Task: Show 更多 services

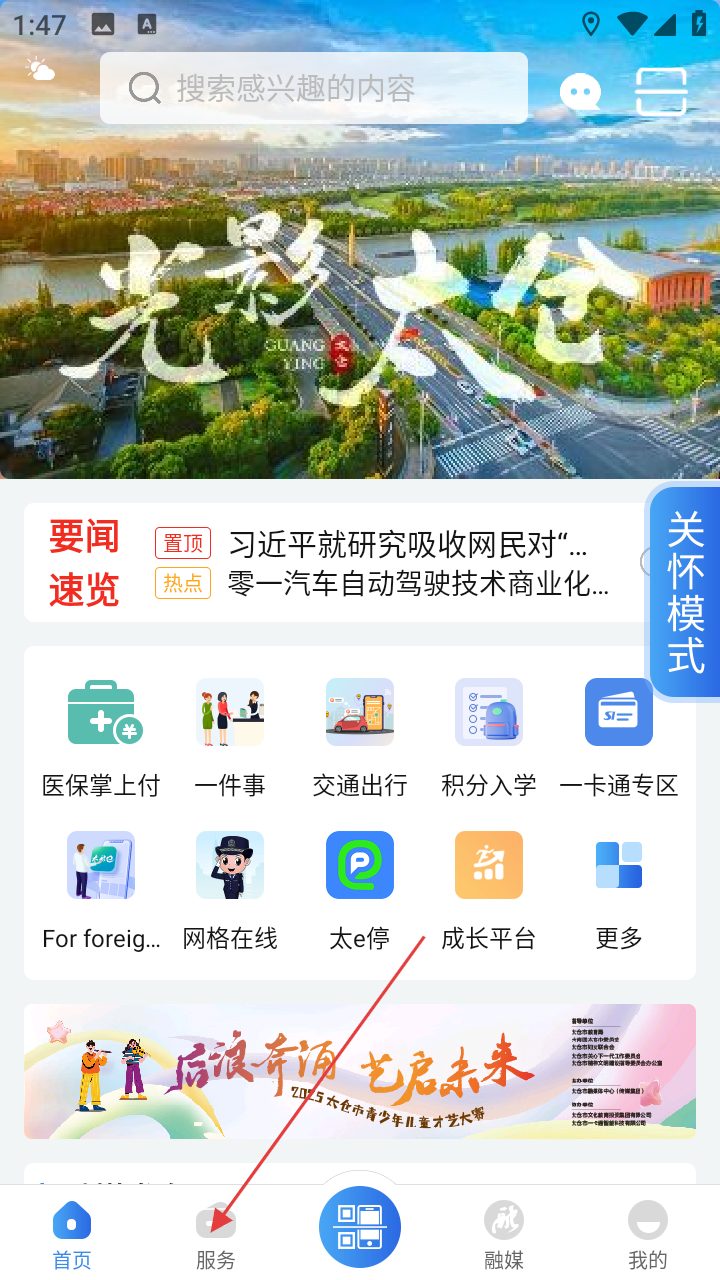Action: tap(619, 892)
